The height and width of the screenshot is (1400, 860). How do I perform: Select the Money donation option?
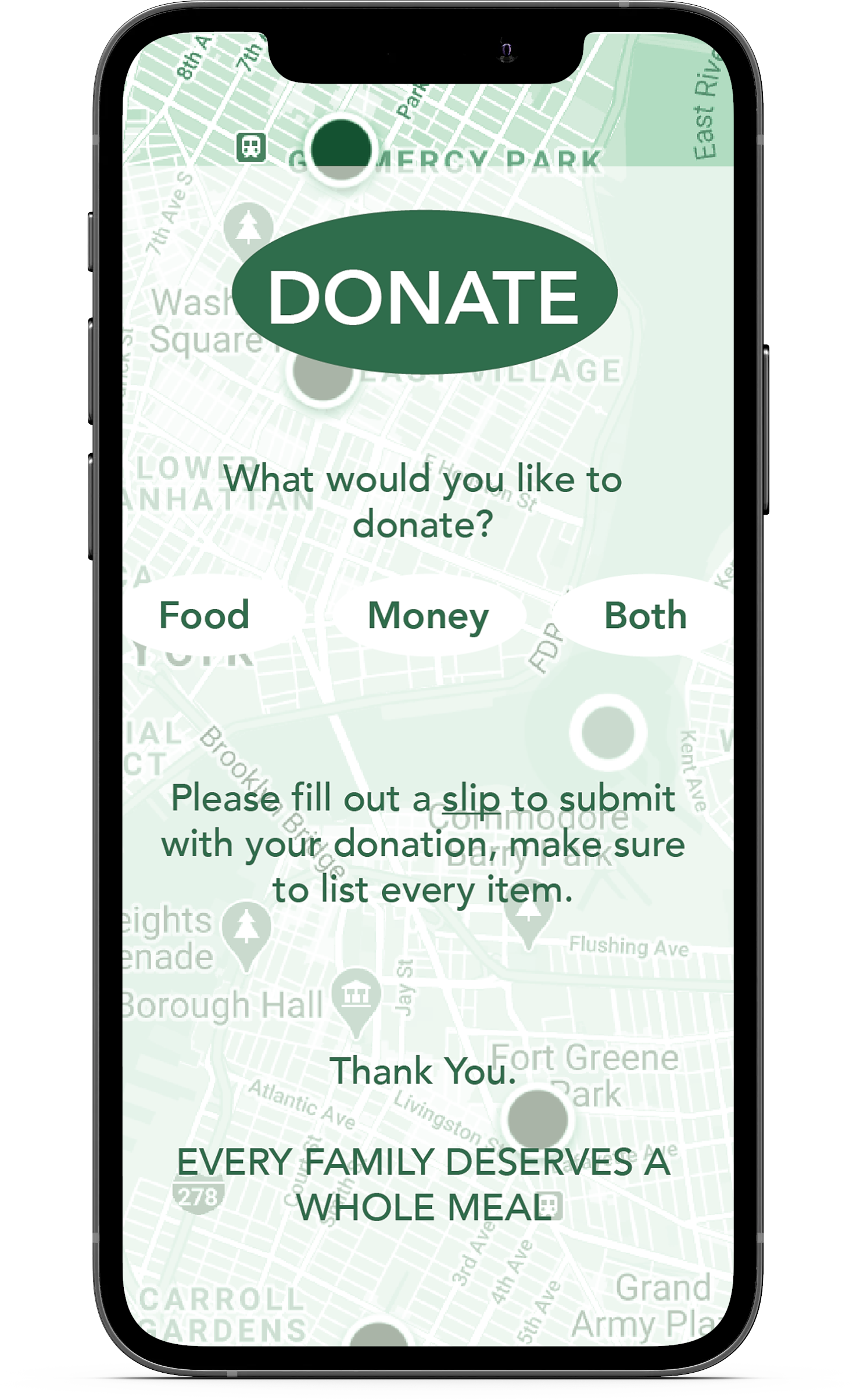[428, 615]
